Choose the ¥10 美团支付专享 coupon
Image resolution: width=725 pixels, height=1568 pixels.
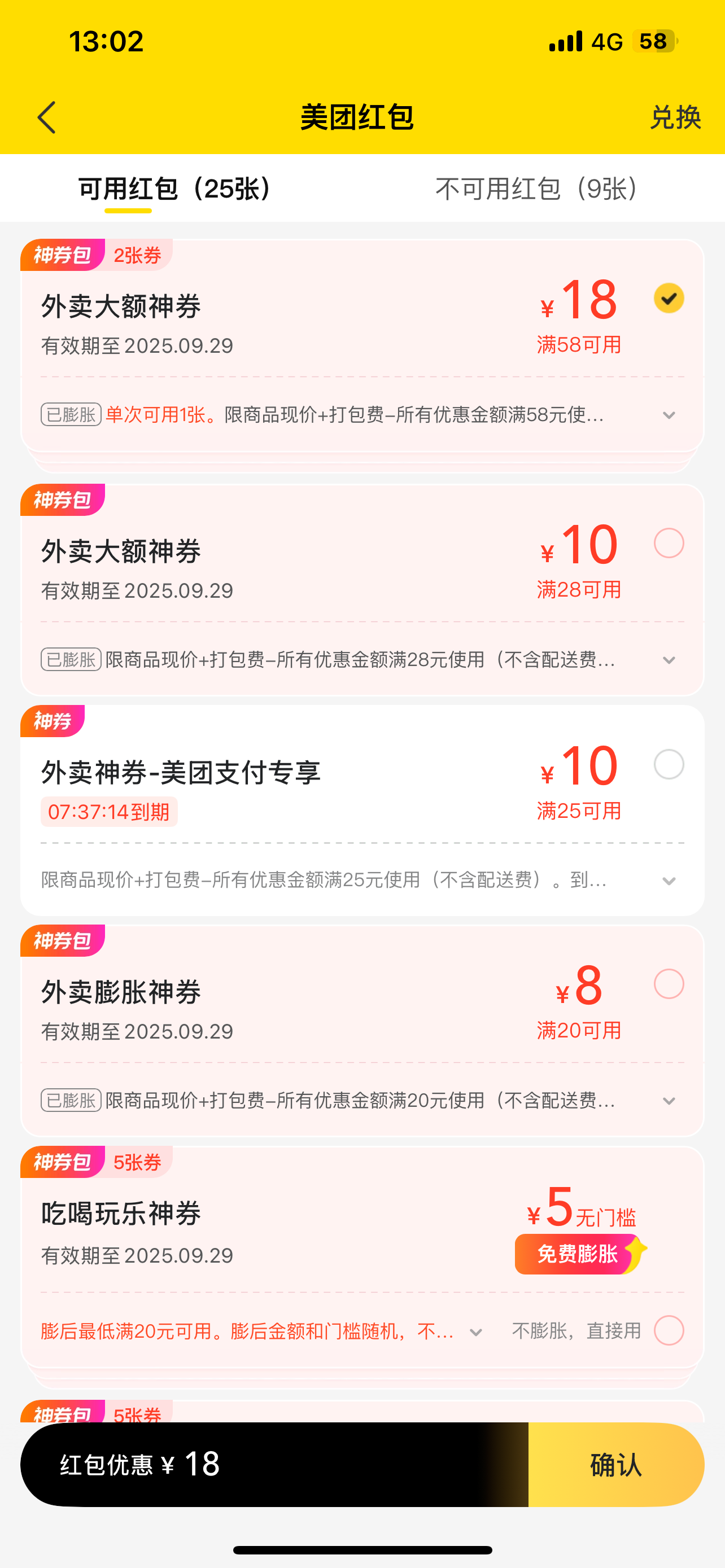tap(669, 764)
